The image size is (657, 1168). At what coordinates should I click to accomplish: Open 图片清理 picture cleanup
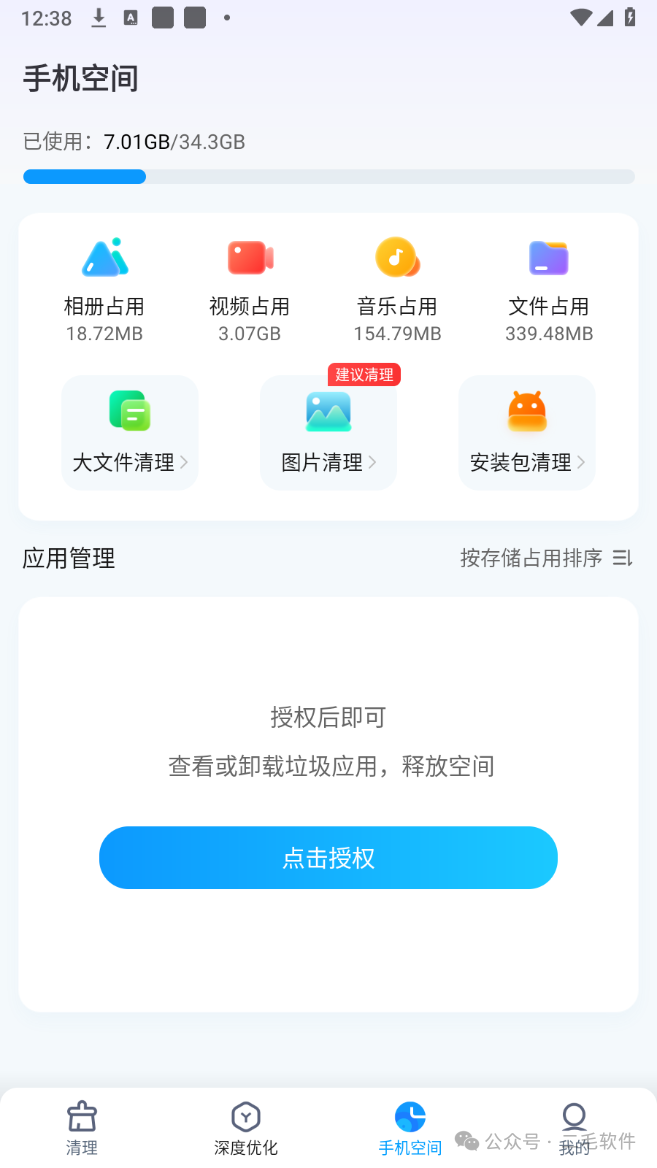pos(328,433)
